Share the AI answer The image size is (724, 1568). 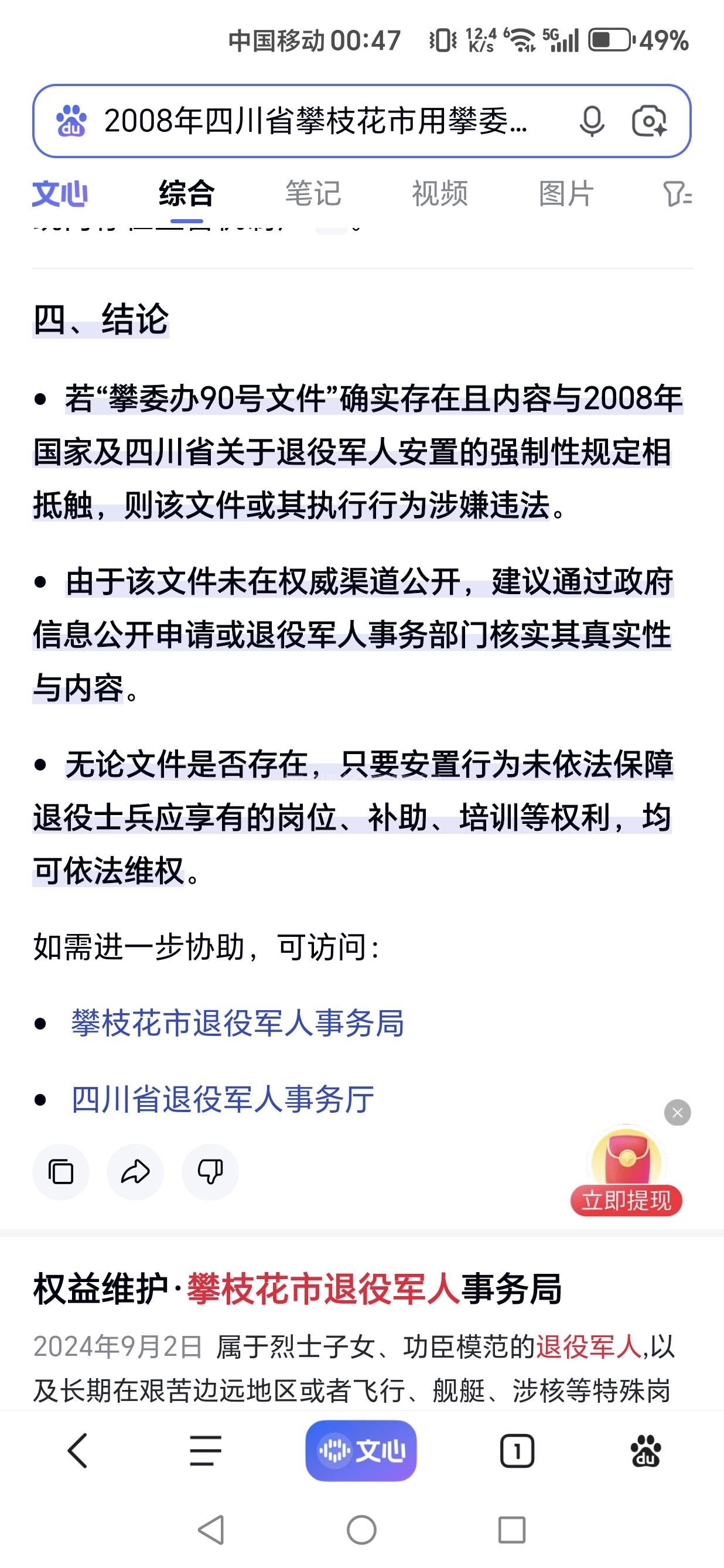135,1172
